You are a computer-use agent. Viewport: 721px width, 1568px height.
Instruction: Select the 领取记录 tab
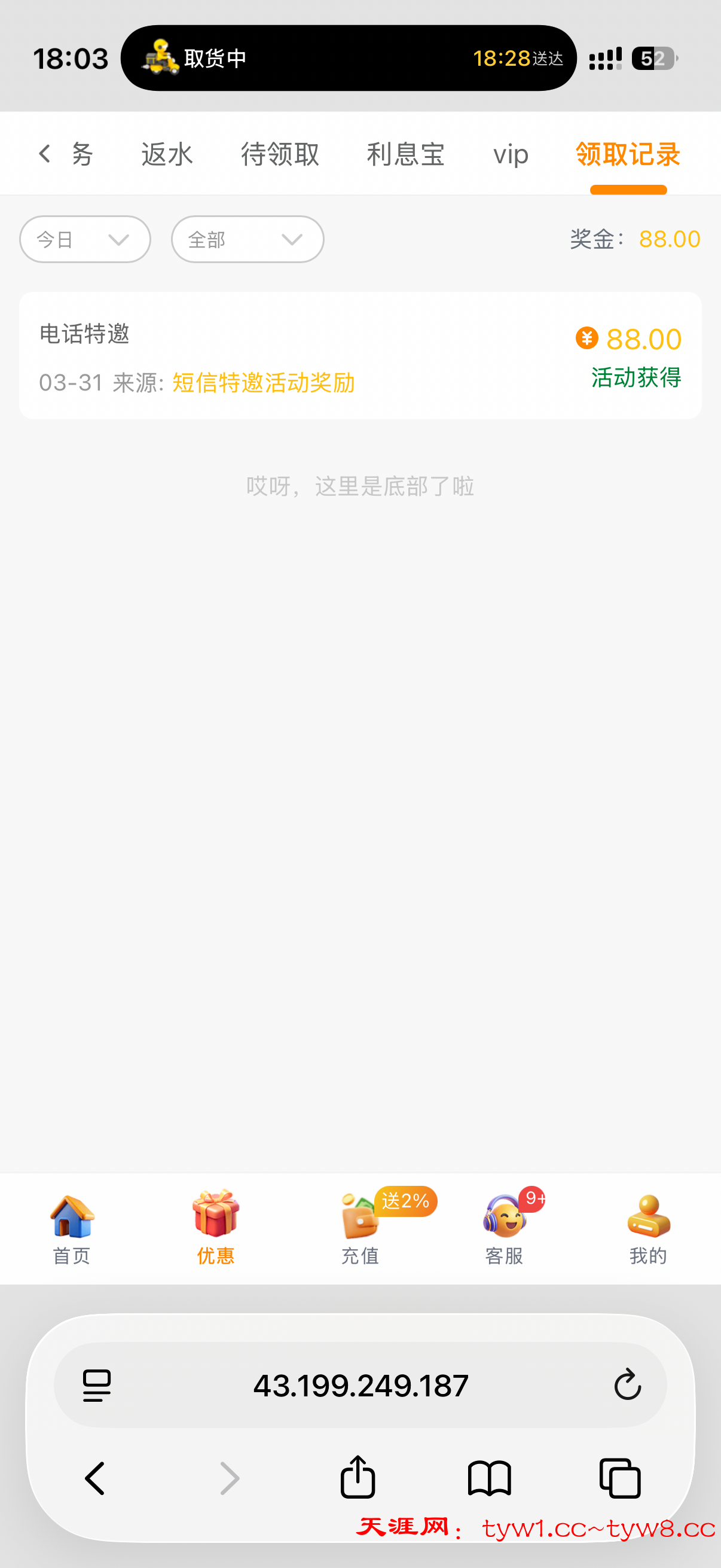coord(628,154)
